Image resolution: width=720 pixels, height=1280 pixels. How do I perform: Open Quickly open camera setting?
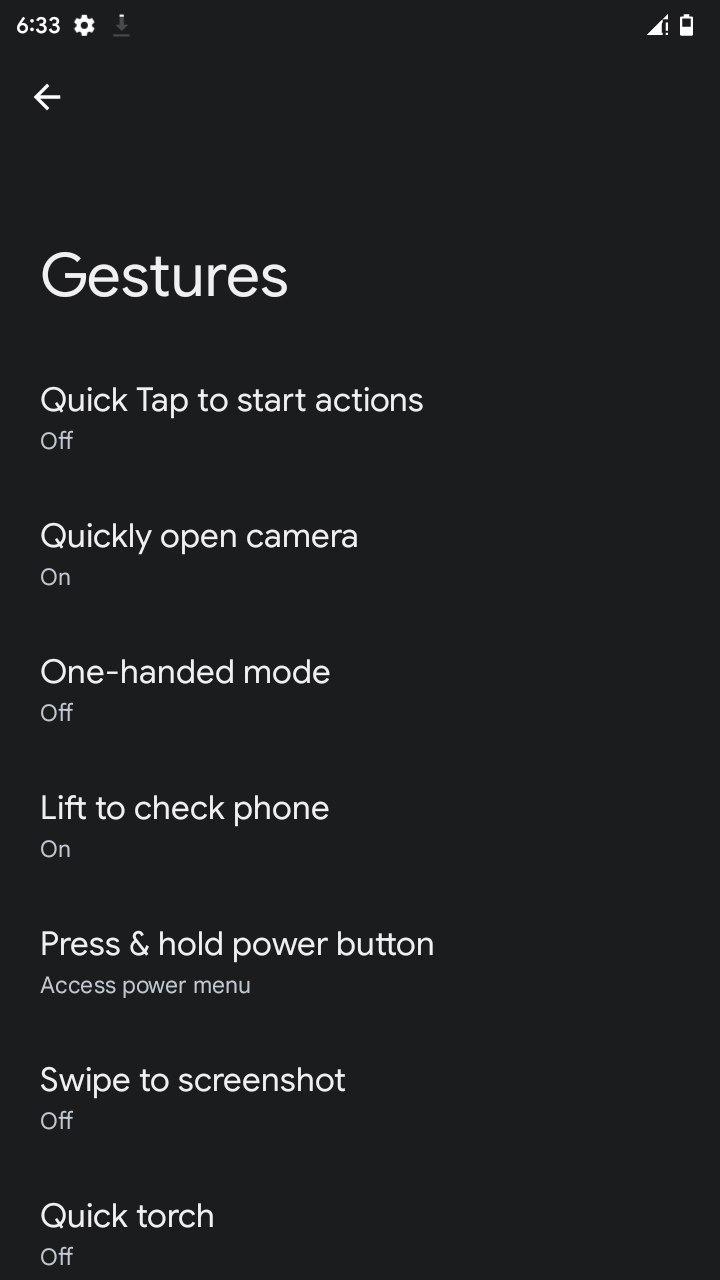click(x=360, y=555)
